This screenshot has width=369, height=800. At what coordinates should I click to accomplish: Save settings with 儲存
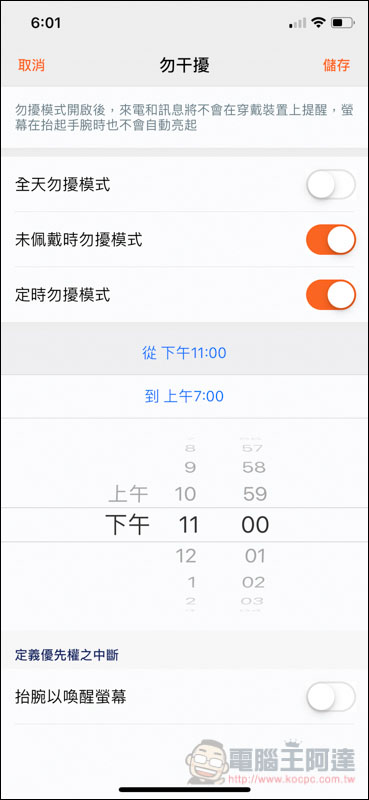pyautogui.click(x=336, y=65)
